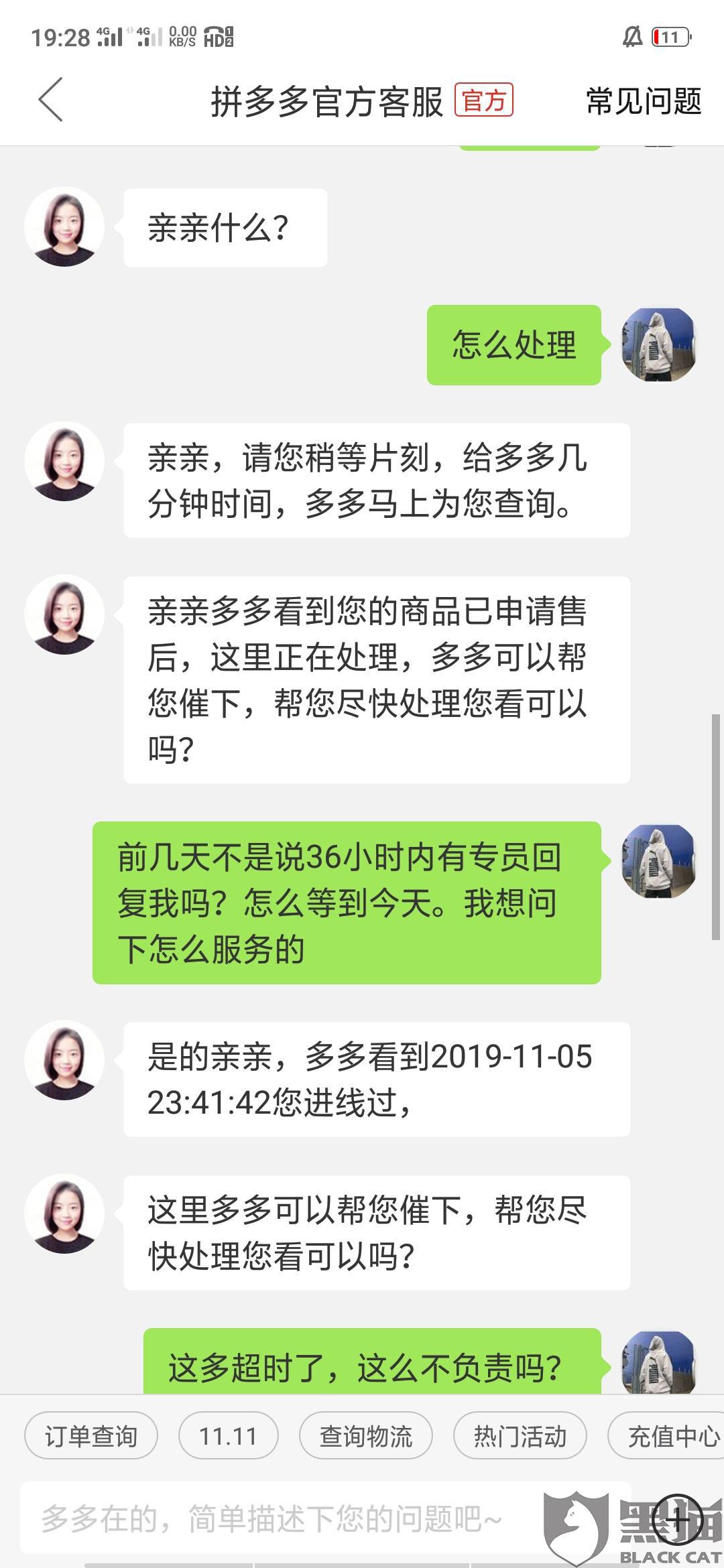Open 热门活动 popular activities
Viewport: 724px width, 1568px height.
pos(520,1435)
